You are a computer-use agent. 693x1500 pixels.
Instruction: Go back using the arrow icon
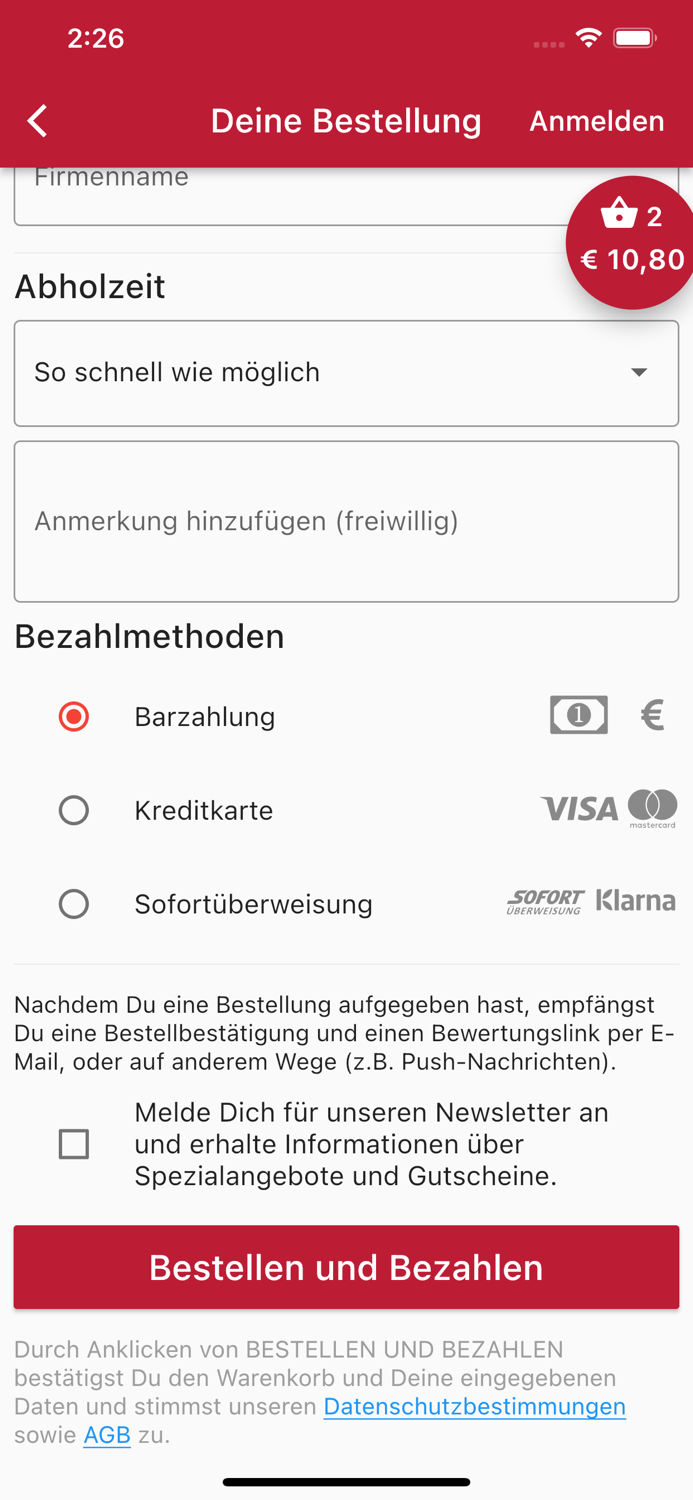(38, 121)
